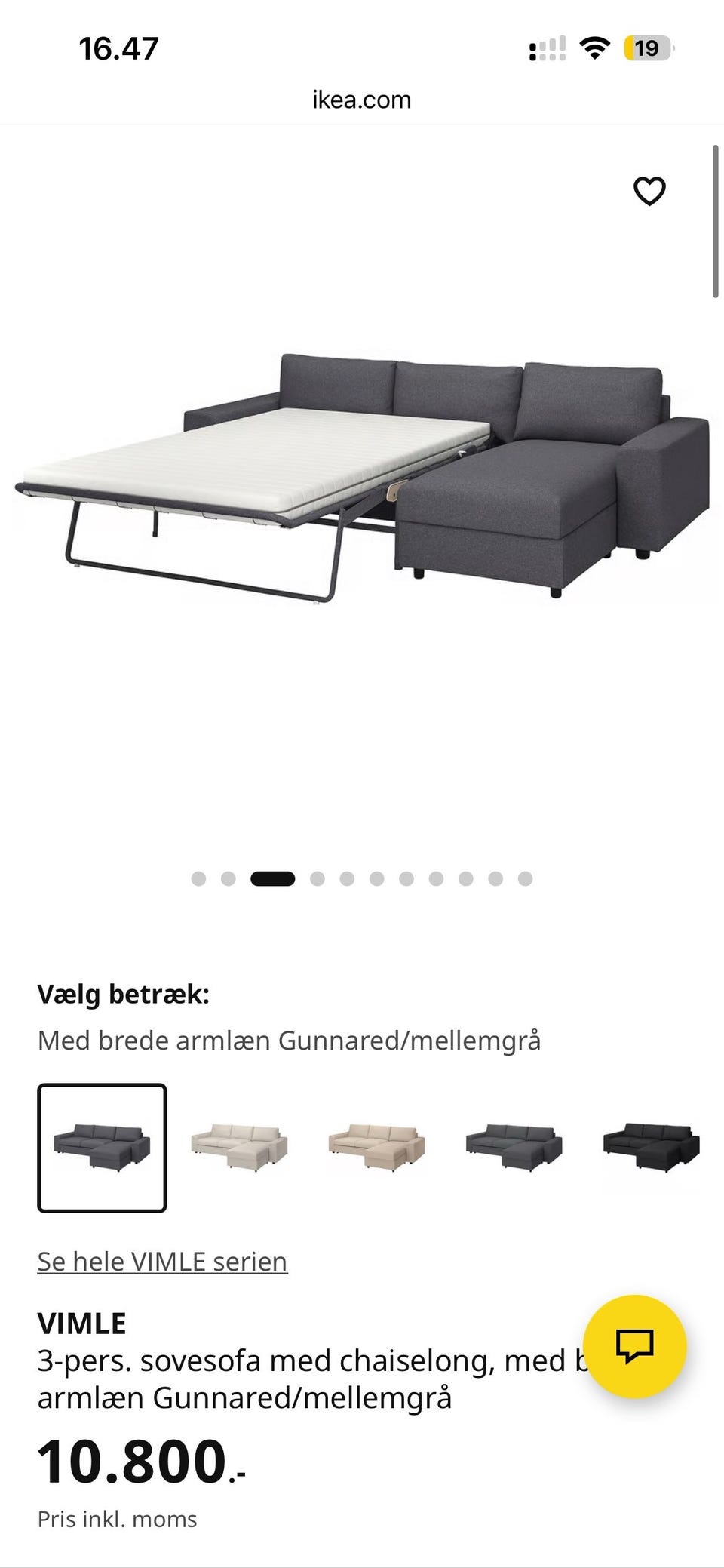Open the ikea.com address bar
Viewport: 724px width, 1568px height.
pos(361,99)
